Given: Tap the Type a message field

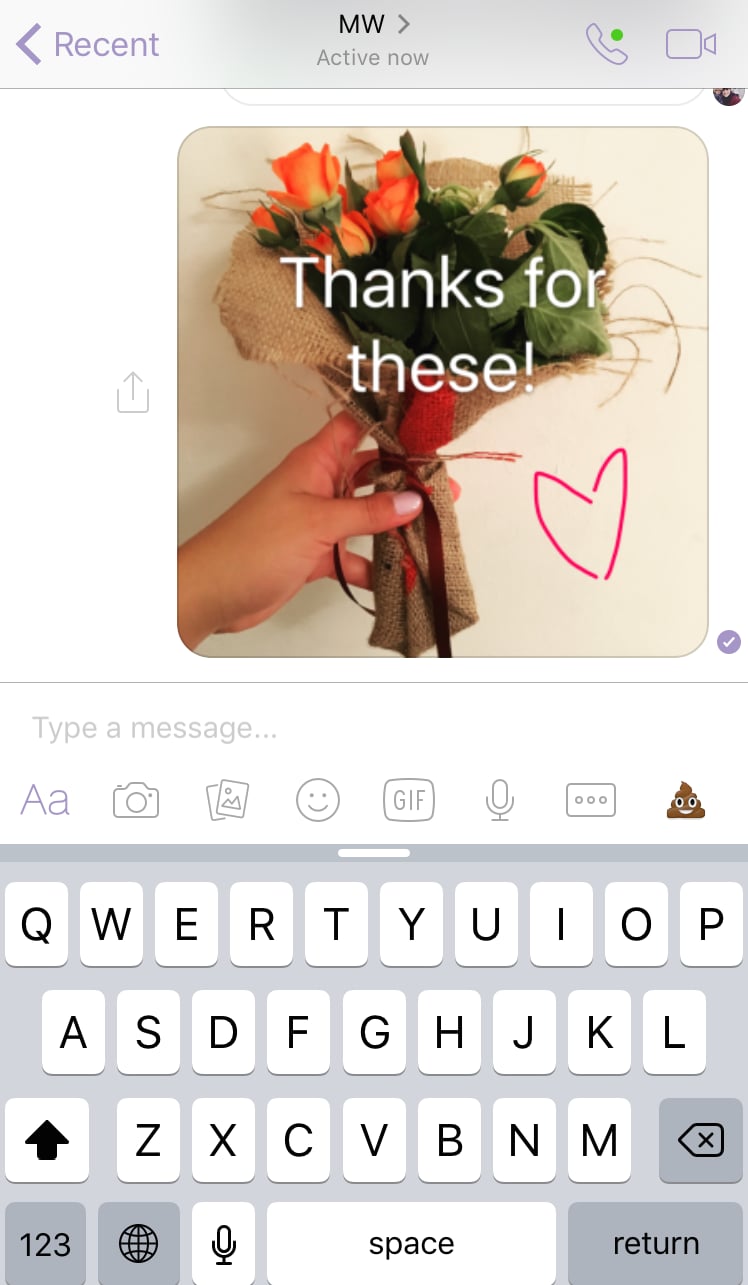Looking at the screenshot, I should (x=374, y=728).
